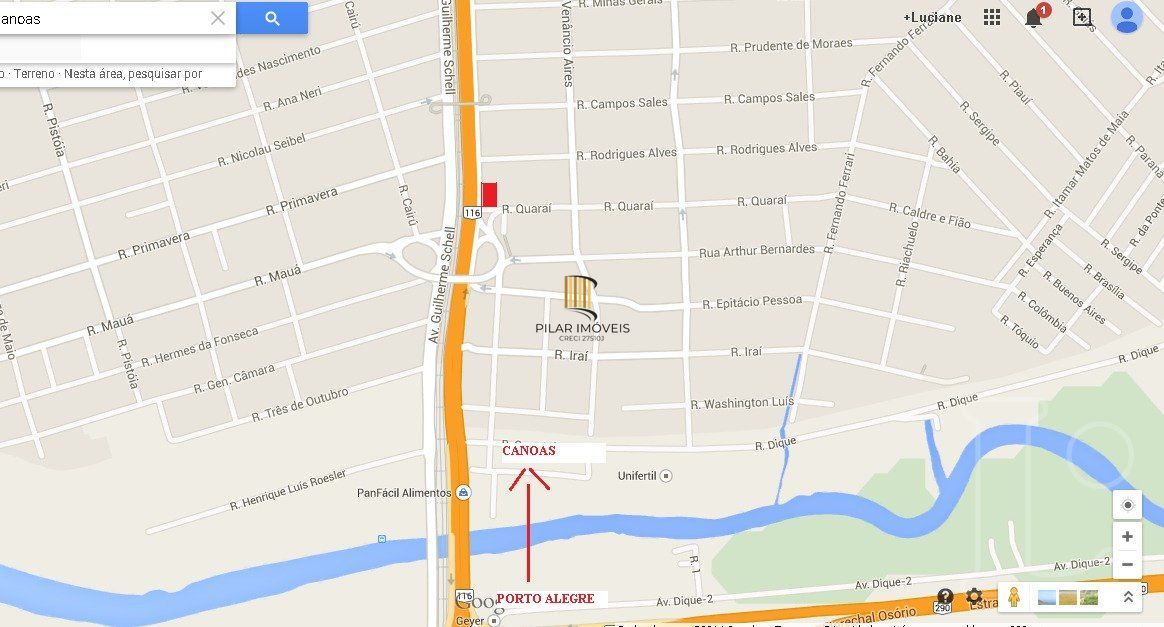This screenshot has height=627, width=1164.
Task: Open the Google apps grid
Action: [992, 17]
